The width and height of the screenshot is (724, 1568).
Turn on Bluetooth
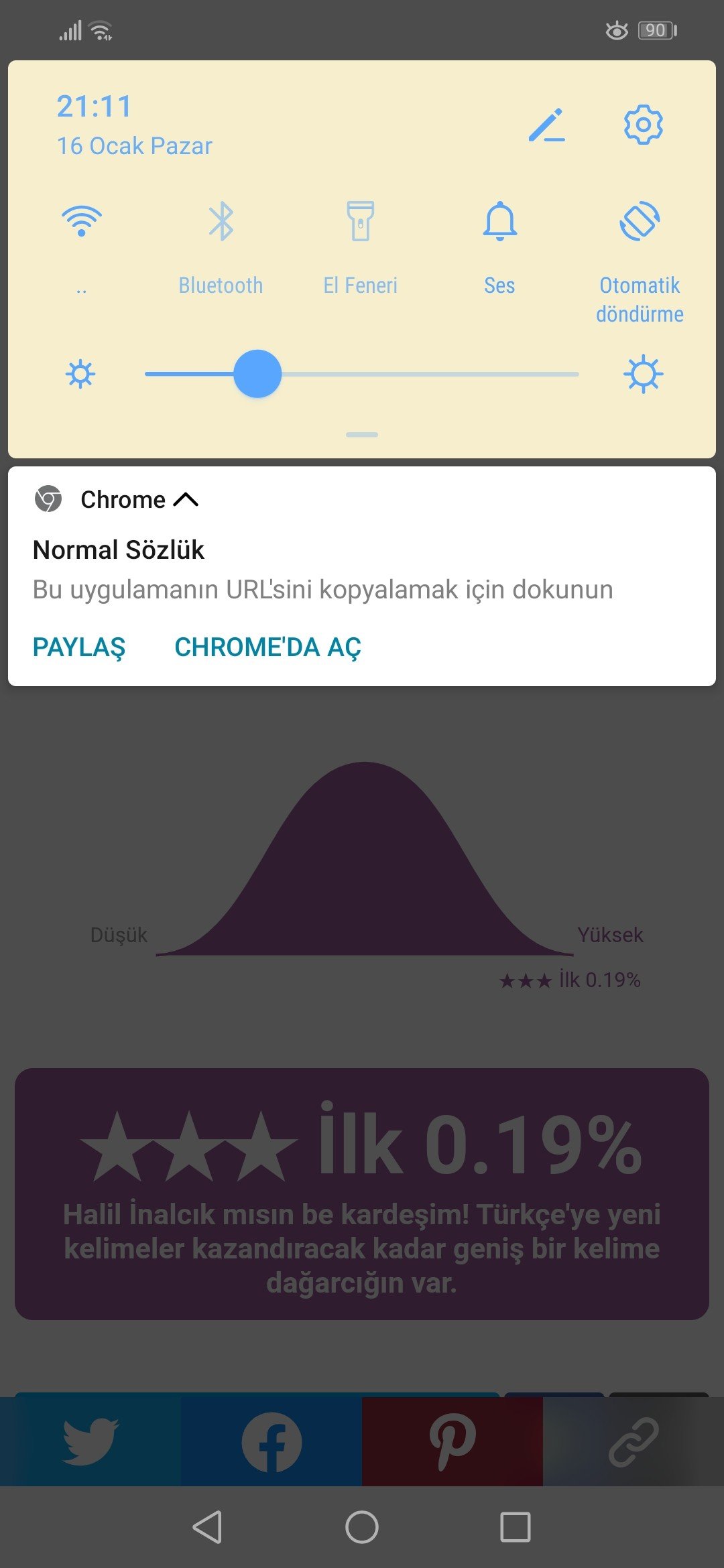click(x=221, y=222)
